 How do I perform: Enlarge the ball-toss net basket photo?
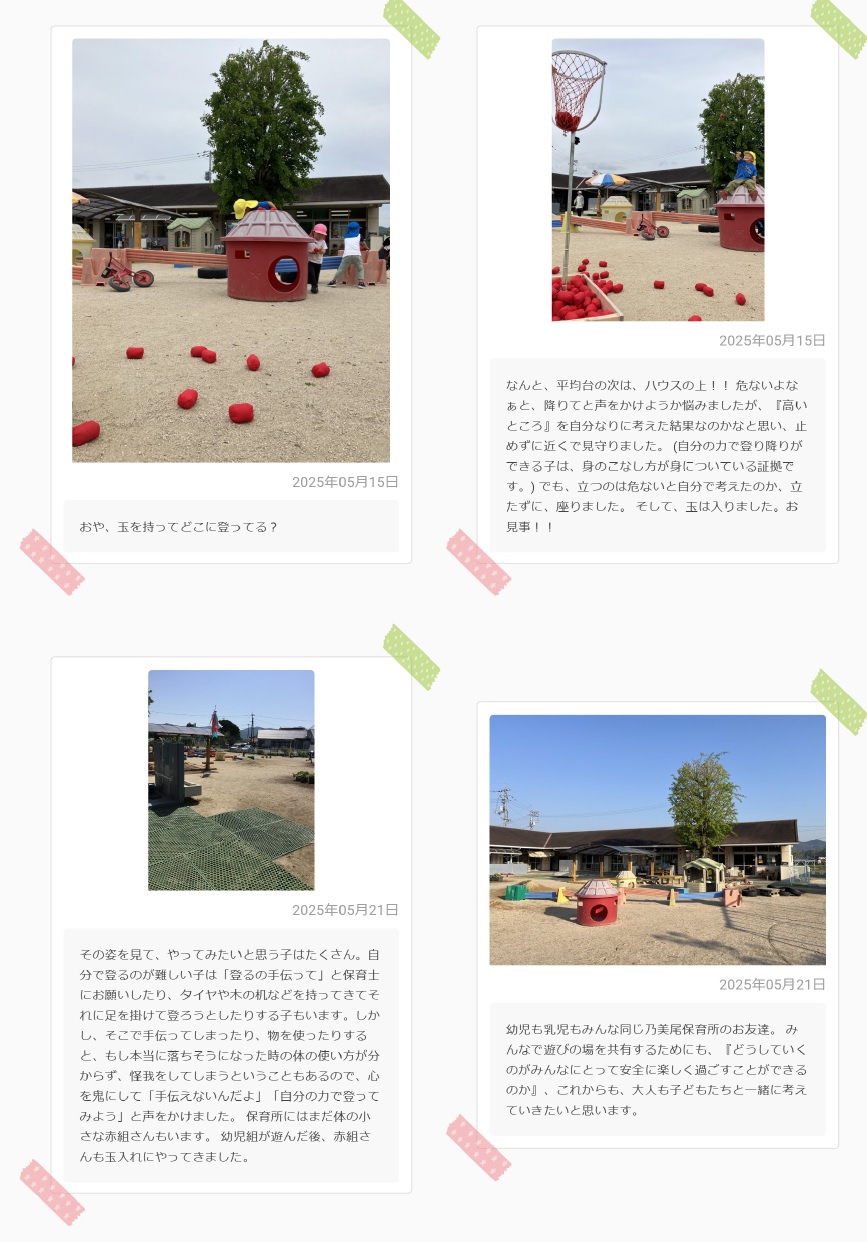pyautogui.click(x=657, y=180)
